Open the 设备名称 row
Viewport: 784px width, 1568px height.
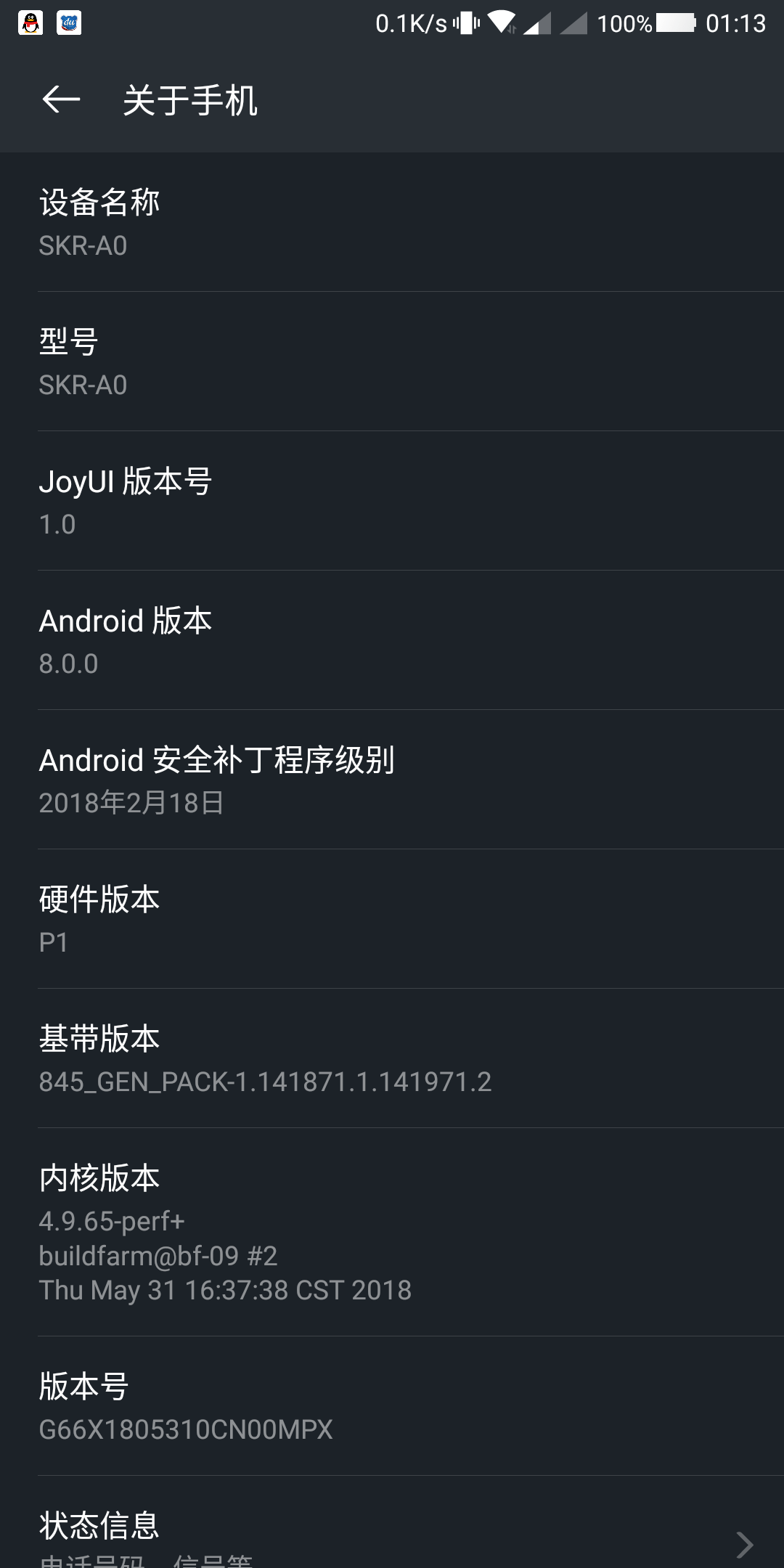(x=392, y=222)
